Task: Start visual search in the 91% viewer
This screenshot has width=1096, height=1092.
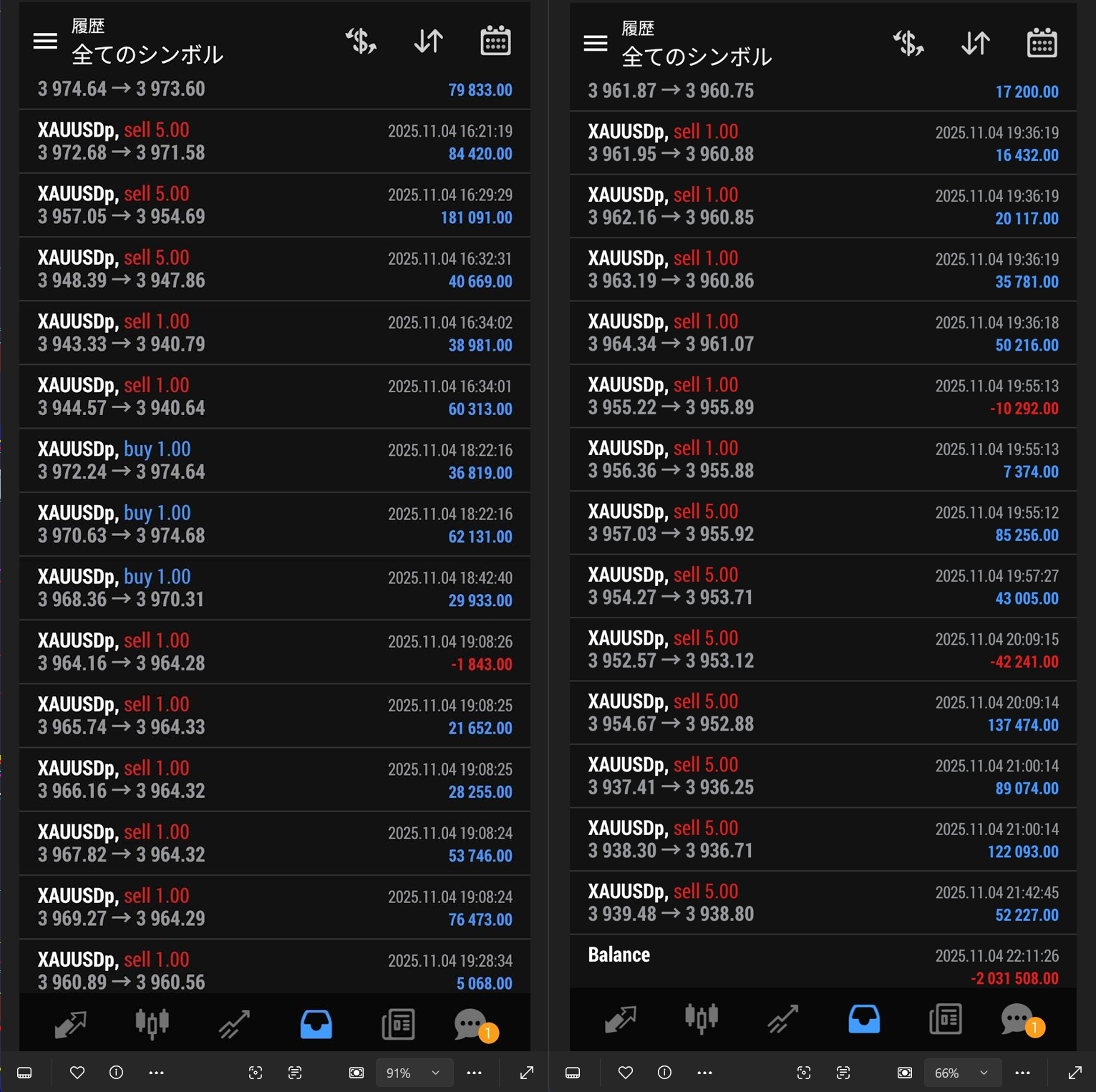Action: 256,1073
